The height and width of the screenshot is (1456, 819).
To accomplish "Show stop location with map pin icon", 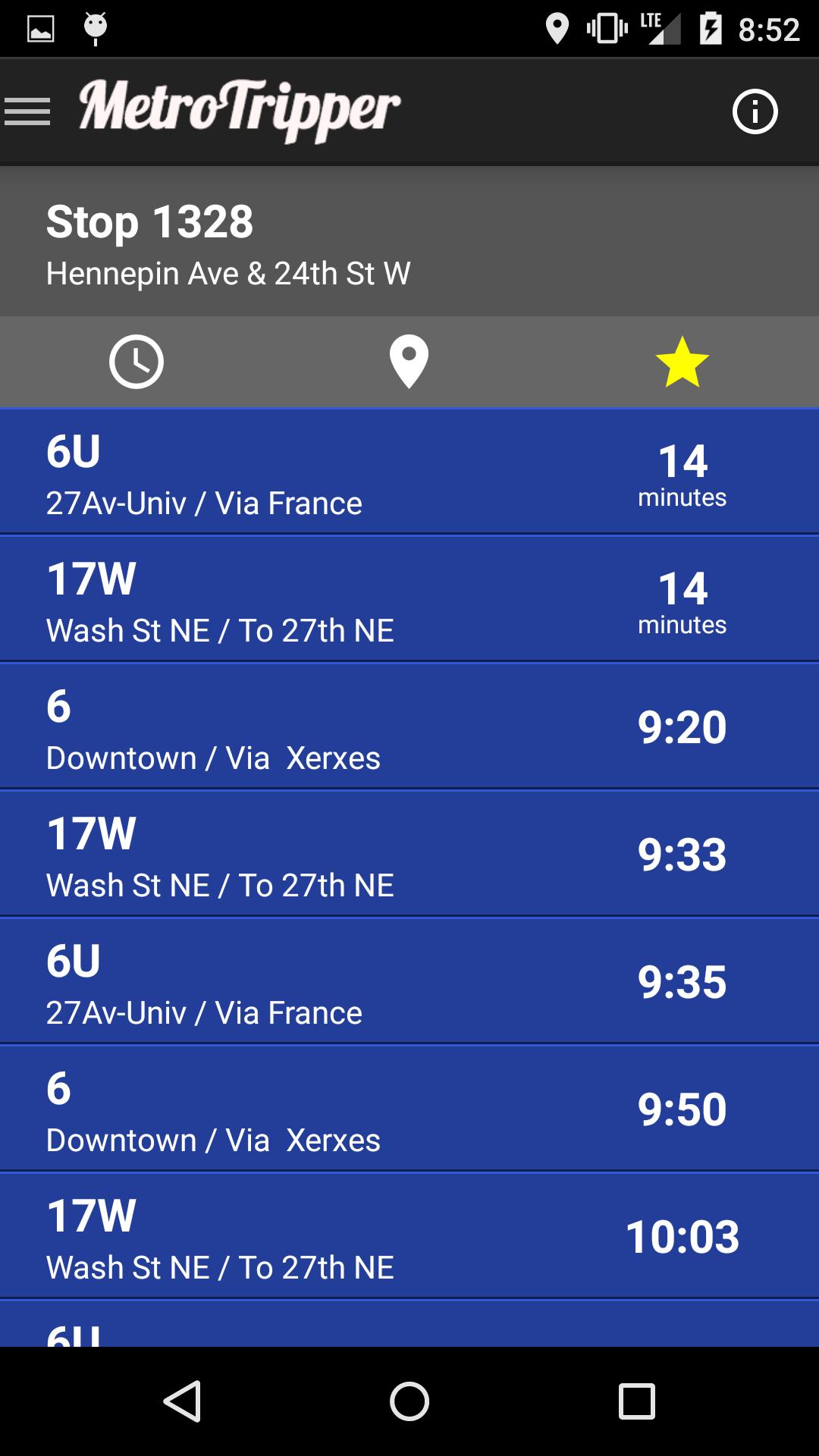I will (x=409, y=362).
